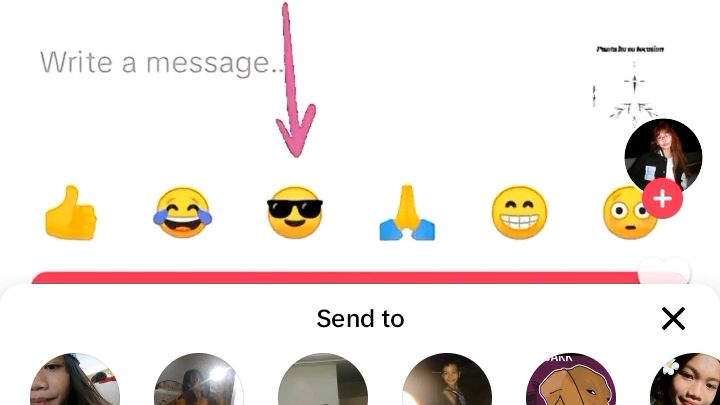
Task: Close the Send to panel
Action: [673, 319]
